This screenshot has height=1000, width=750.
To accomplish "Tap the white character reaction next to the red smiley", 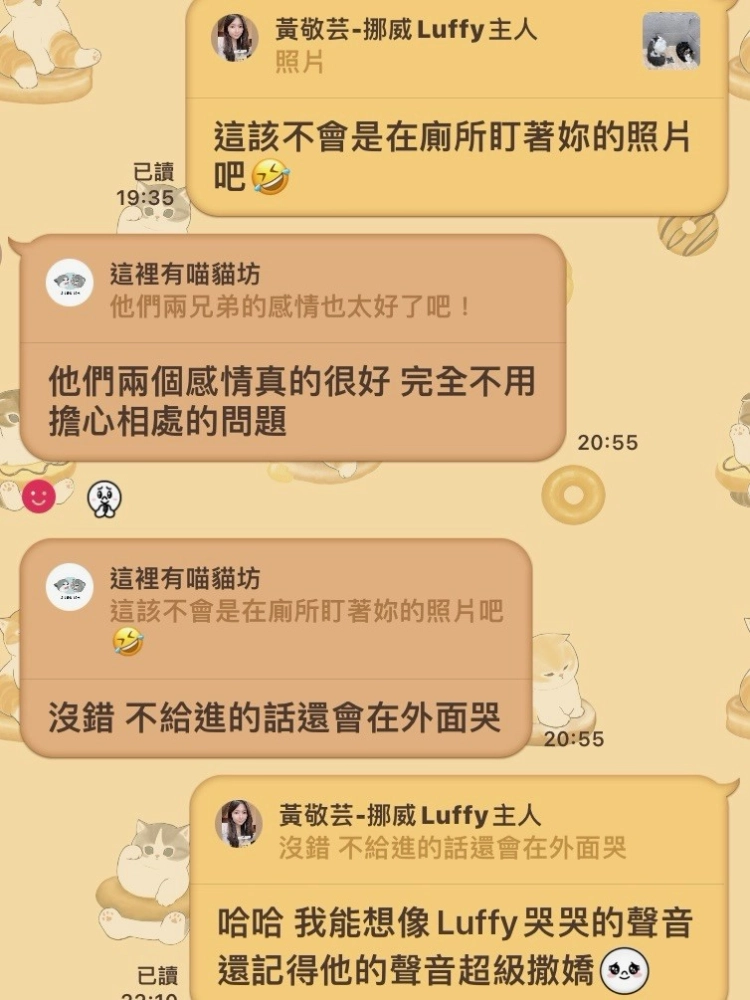I will point(103,497).
